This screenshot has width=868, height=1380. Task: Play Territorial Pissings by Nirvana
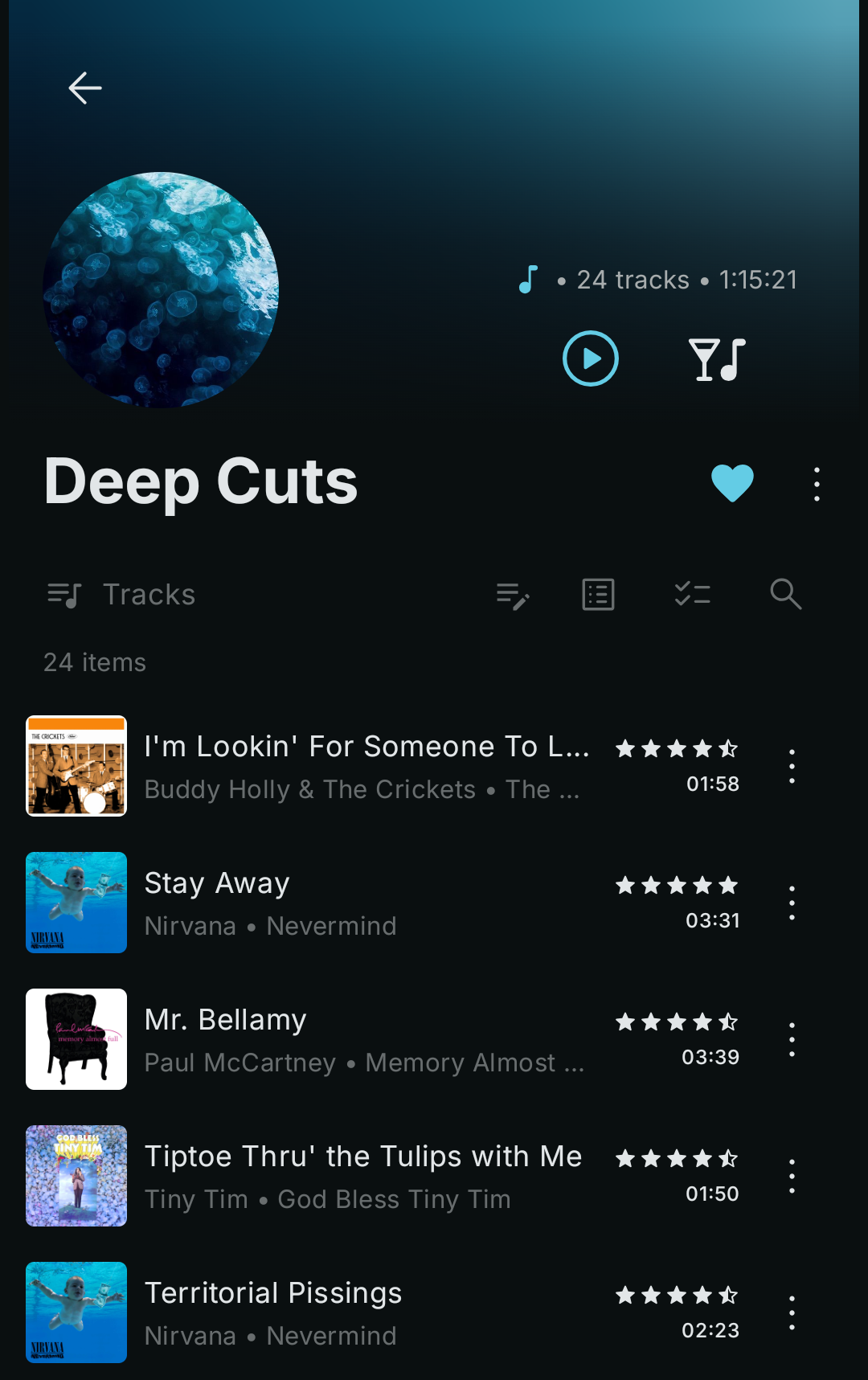pyautogui.click(x=366, y=1312)
